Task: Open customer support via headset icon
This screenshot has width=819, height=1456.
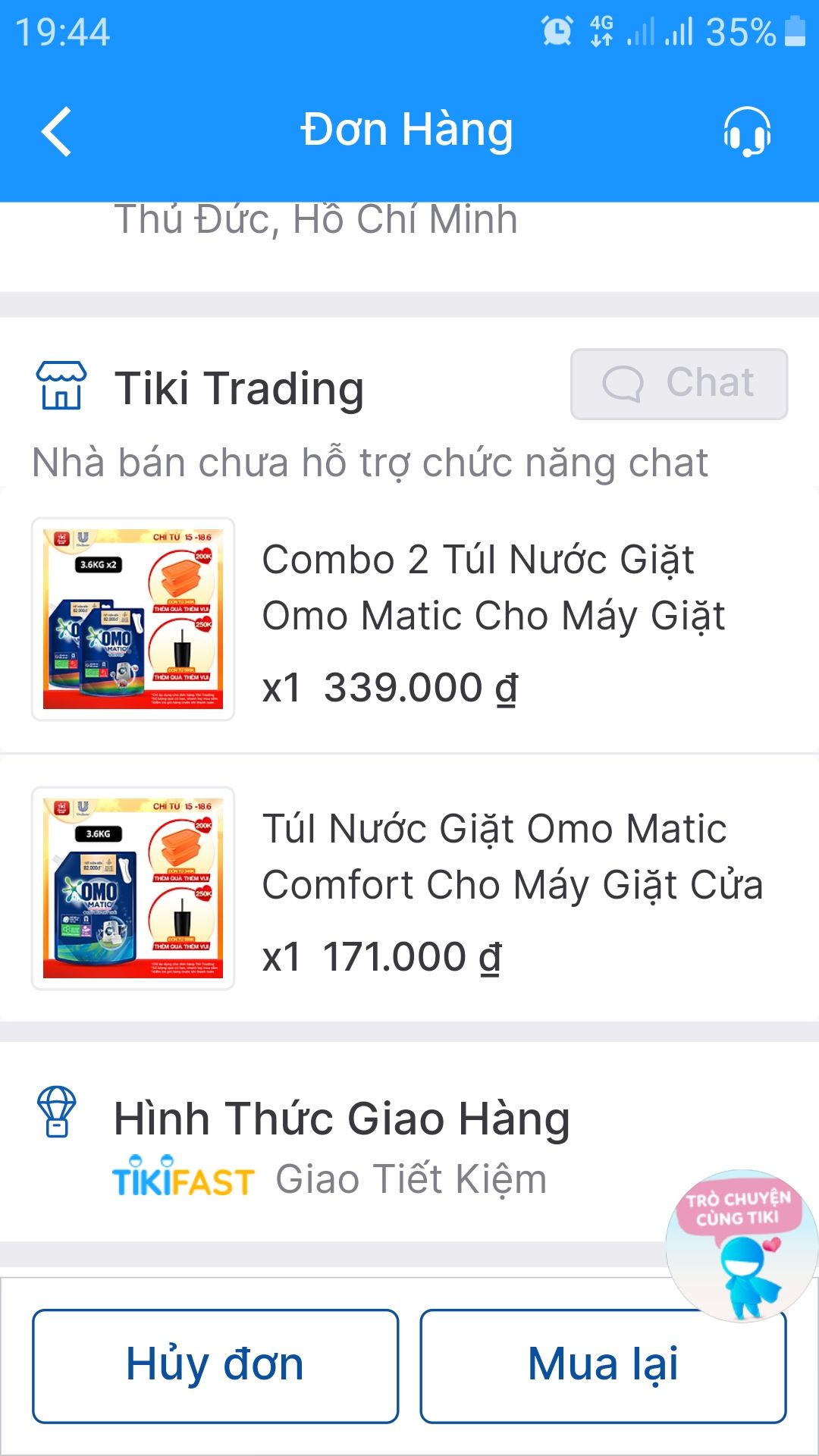Action: coord(747,133)
